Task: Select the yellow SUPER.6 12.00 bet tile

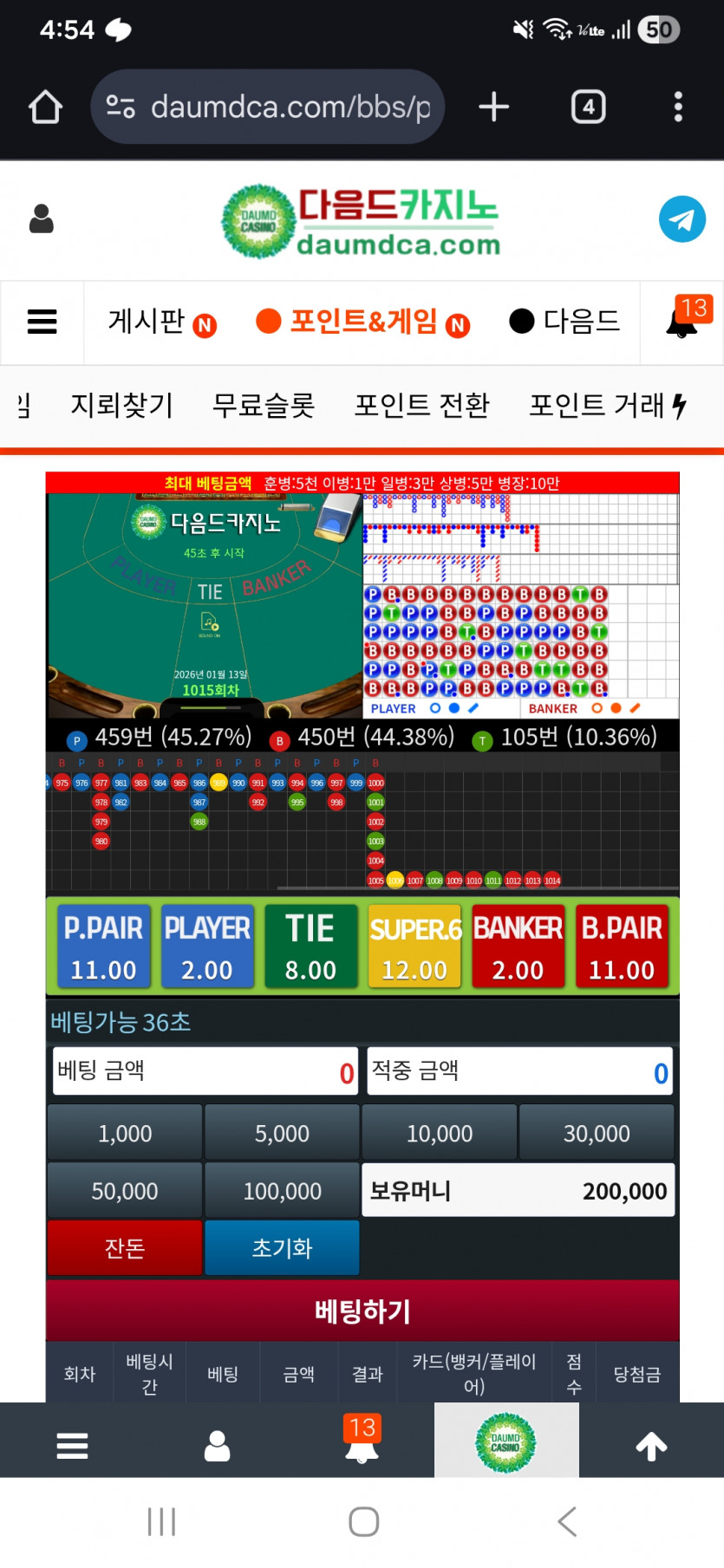Action: point(414,946)
